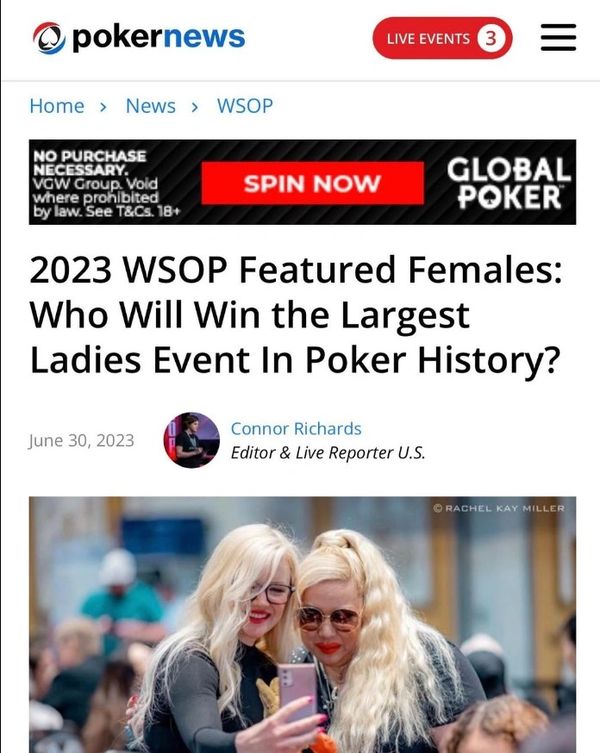Image resolution: width=600 pixels, height=753 pixels.
Task: Open the hamburger menu
Action: click(558, 38)
